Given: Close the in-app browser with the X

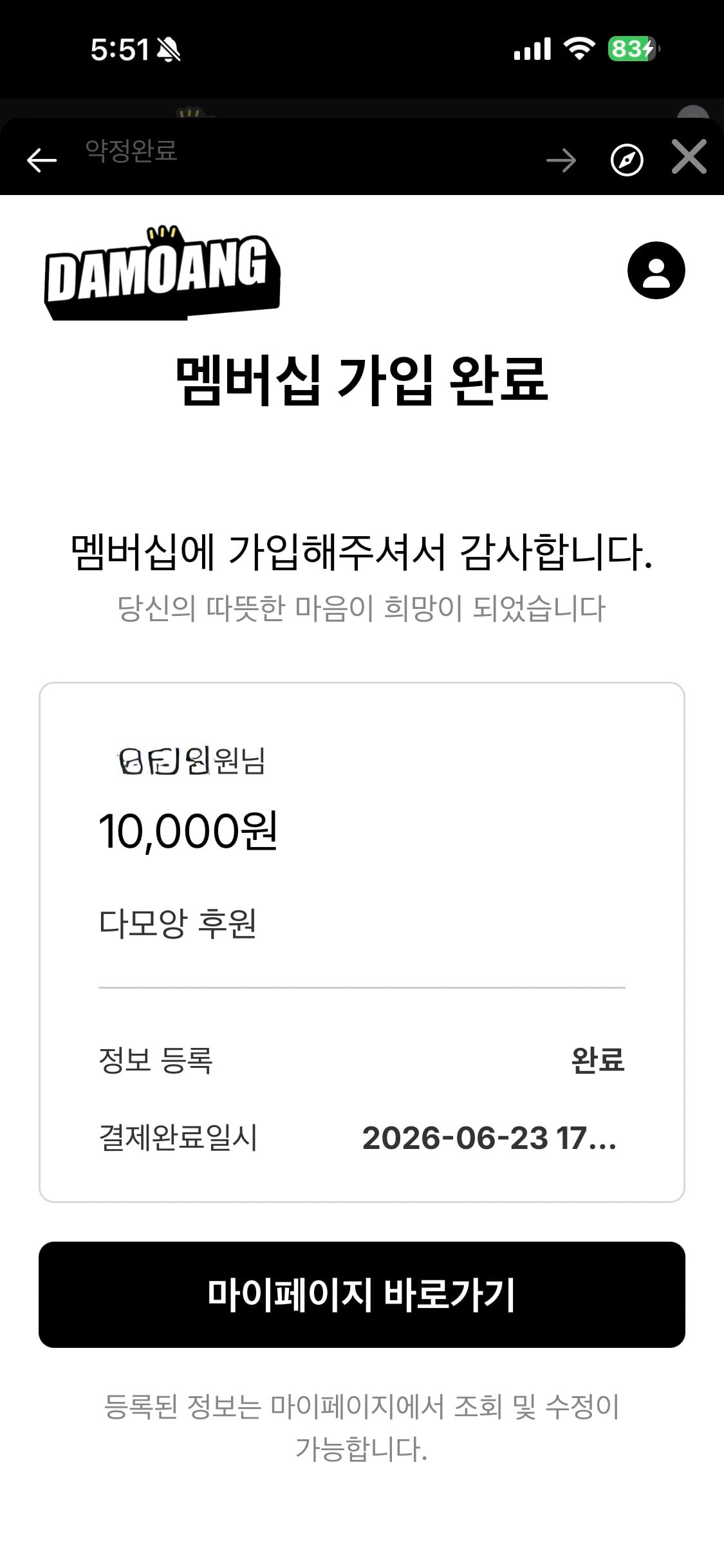Looking at the screenshot, I should click(x=689, y=156).
